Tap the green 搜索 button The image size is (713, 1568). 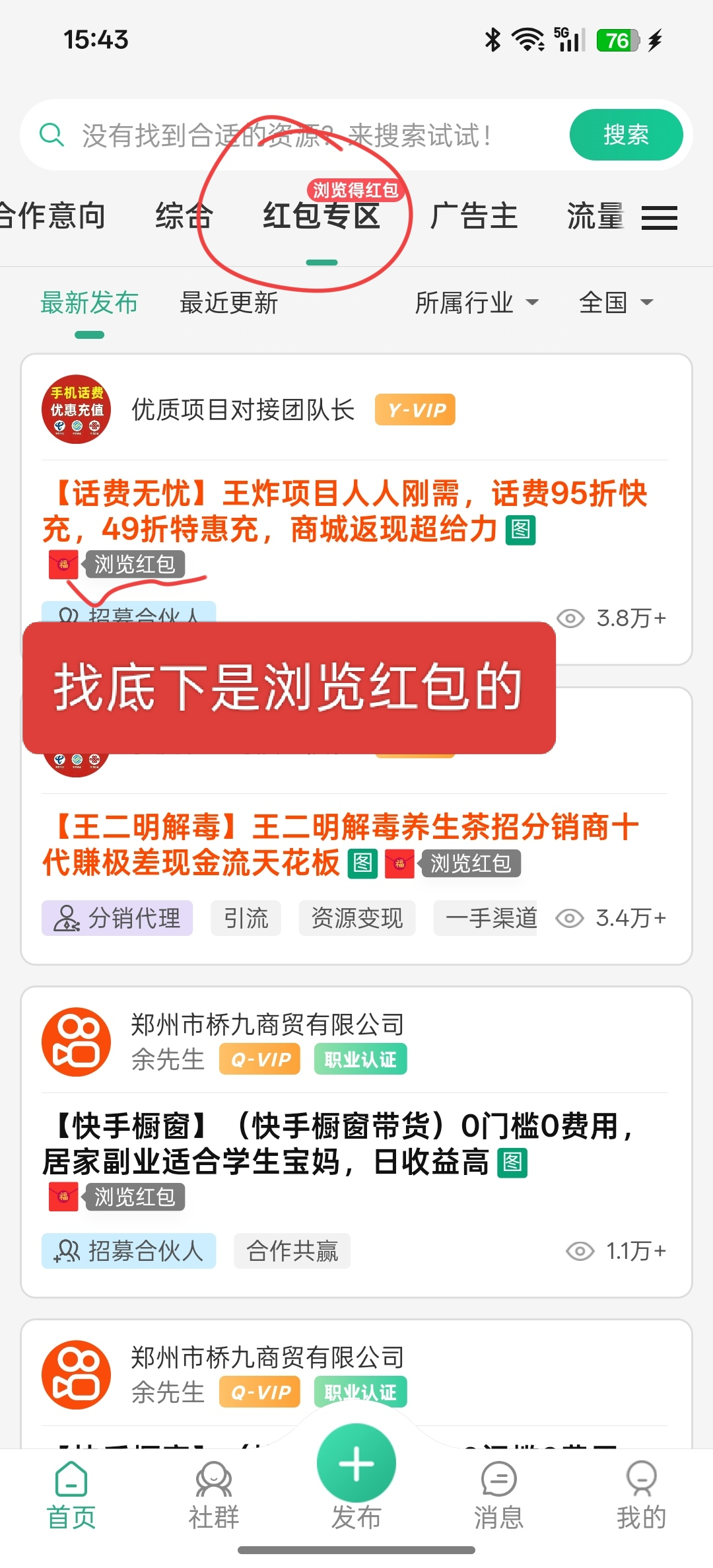tap(625, 135)
